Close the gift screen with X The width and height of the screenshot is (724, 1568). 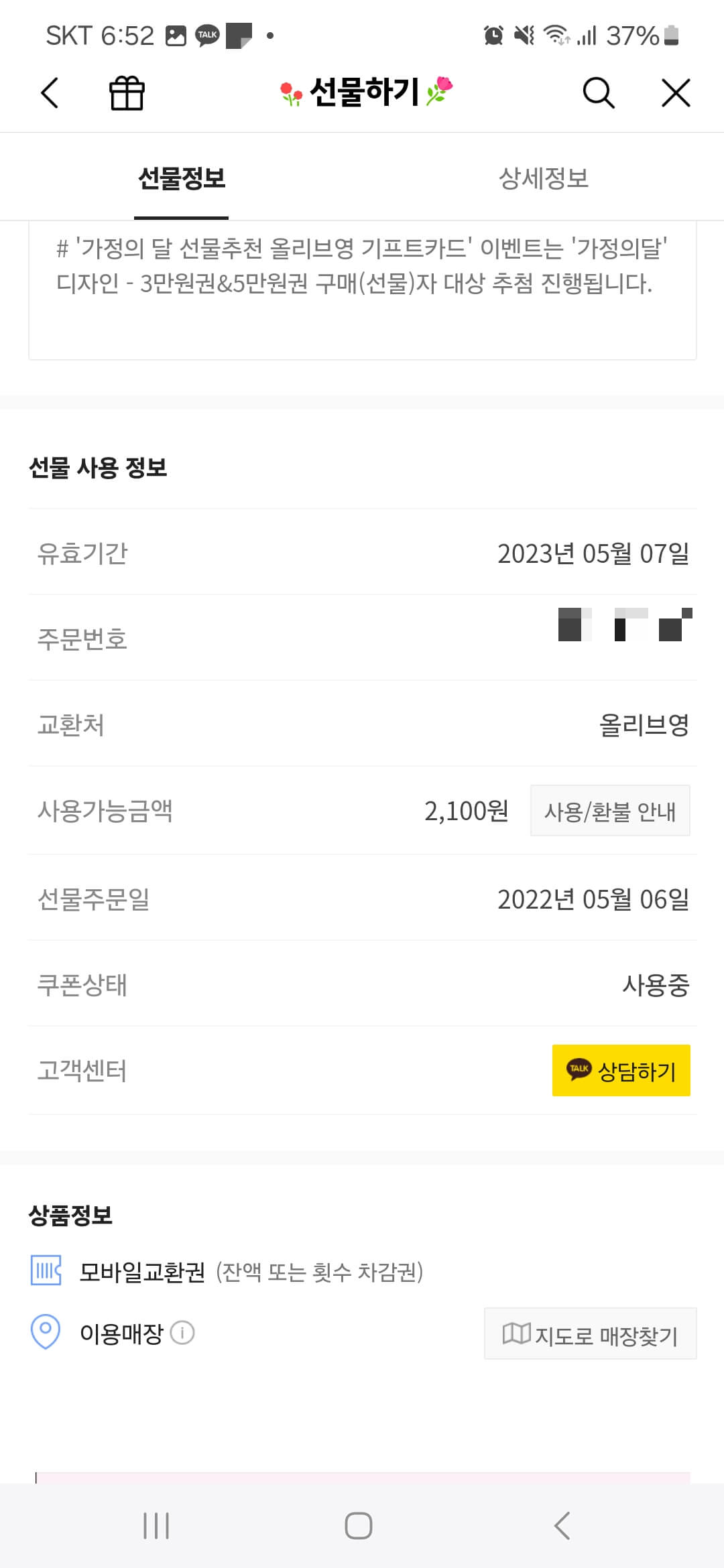point(676,93)
